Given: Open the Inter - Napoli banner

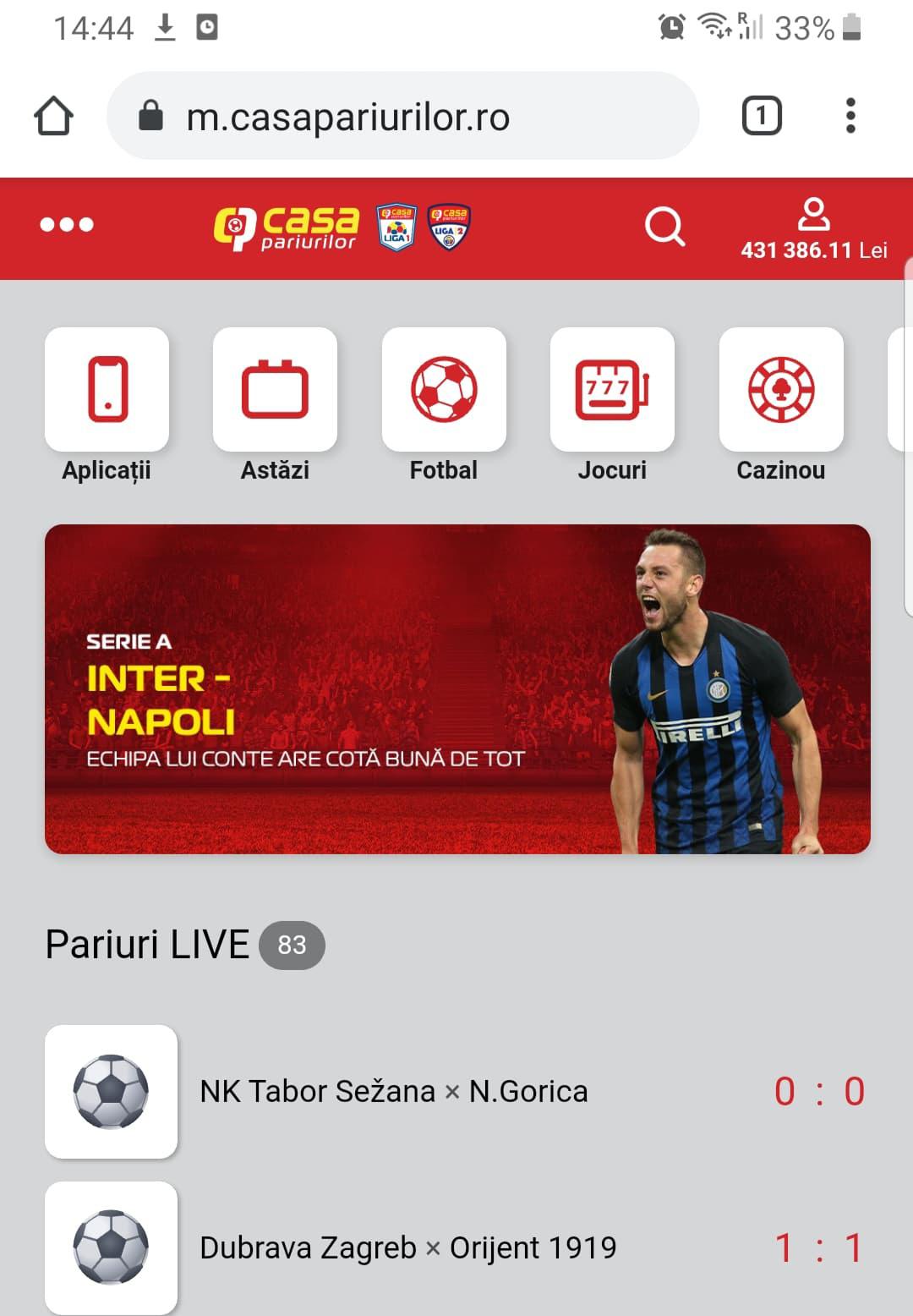Looking at the screenshot, I should pos(457,688).
